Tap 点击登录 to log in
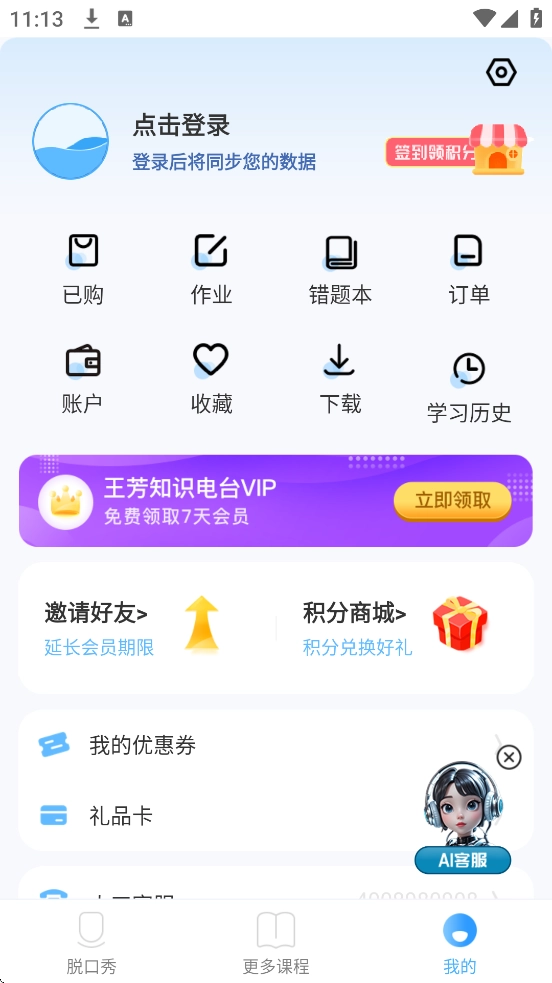This screenshot has height=983, width=552. click(x=181, y=125)
